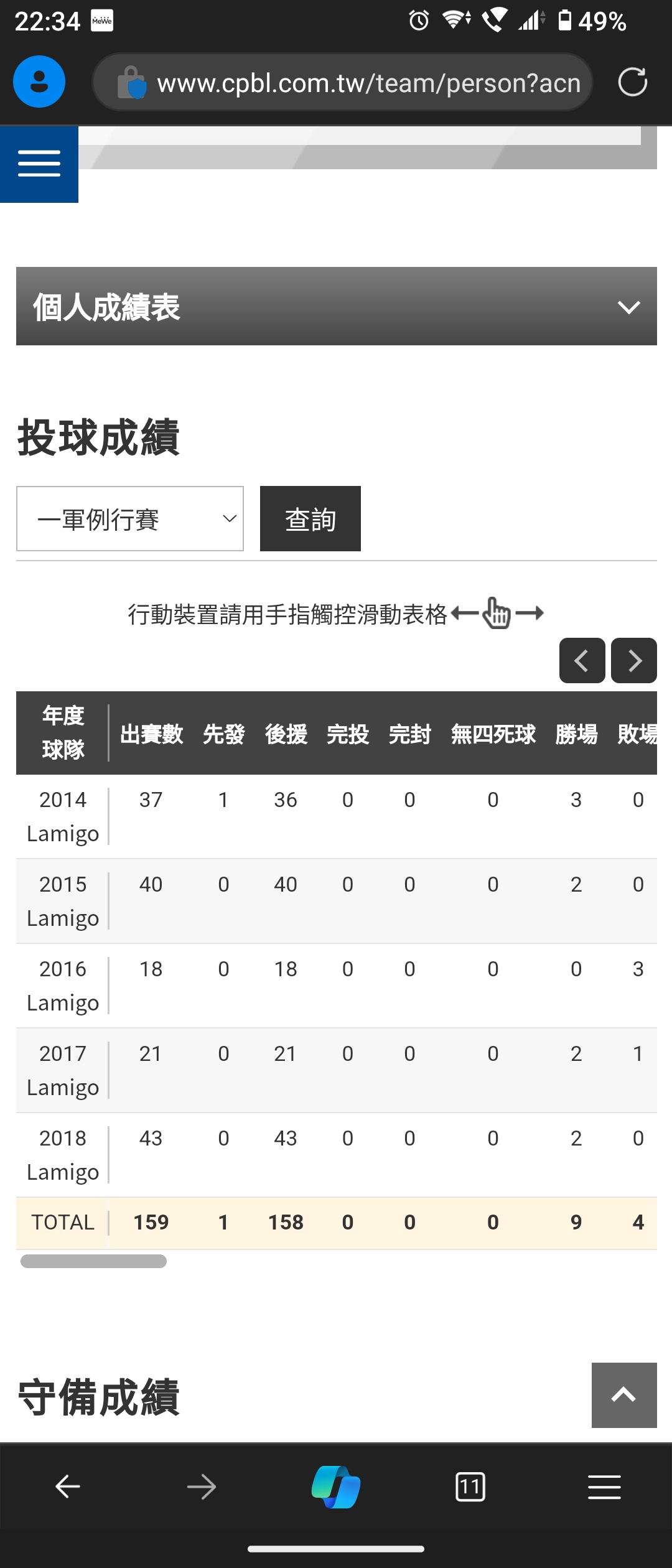Viewport: 672px width, 1568px height.
Task: Go forward in the browser
Action: click(x=202, y=1487)
